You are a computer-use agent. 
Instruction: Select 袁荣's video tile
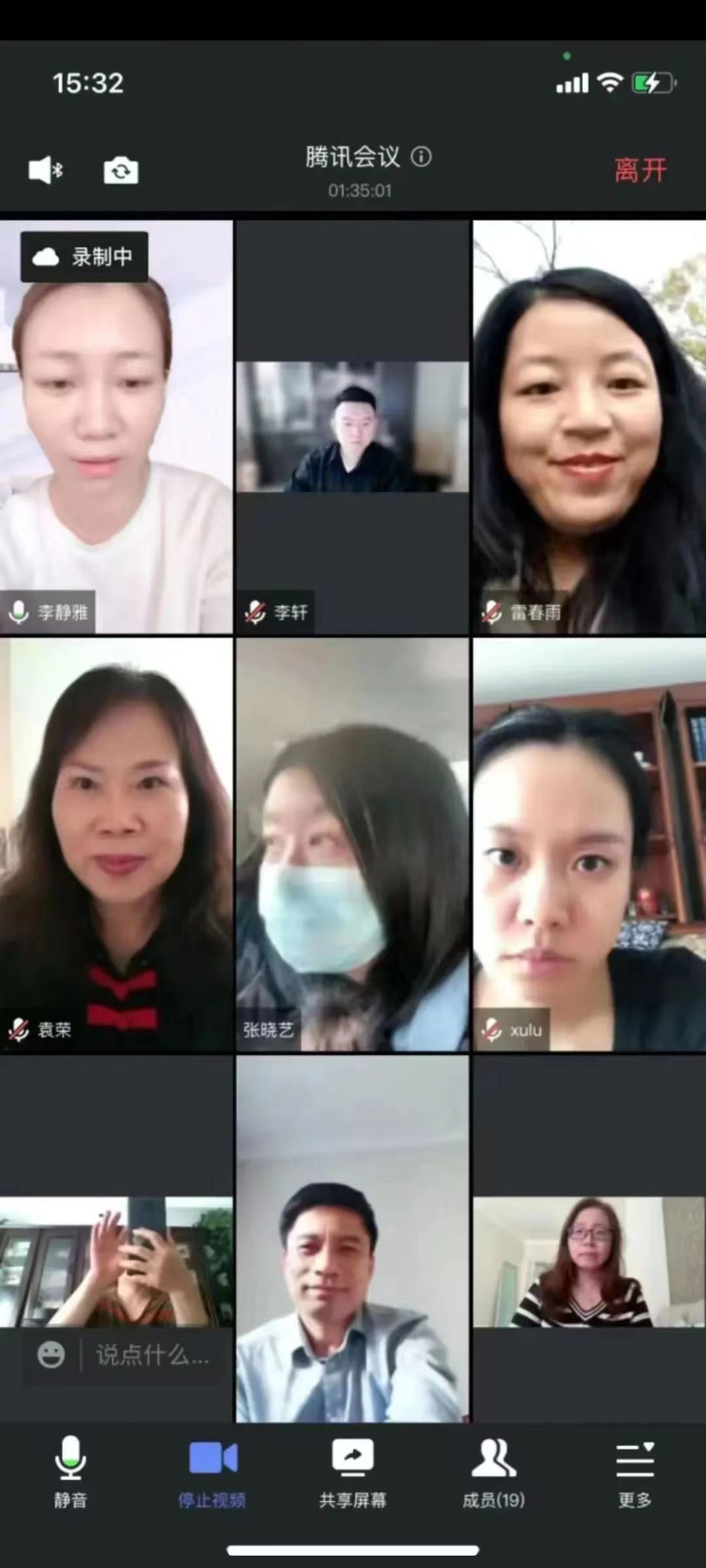116,844
